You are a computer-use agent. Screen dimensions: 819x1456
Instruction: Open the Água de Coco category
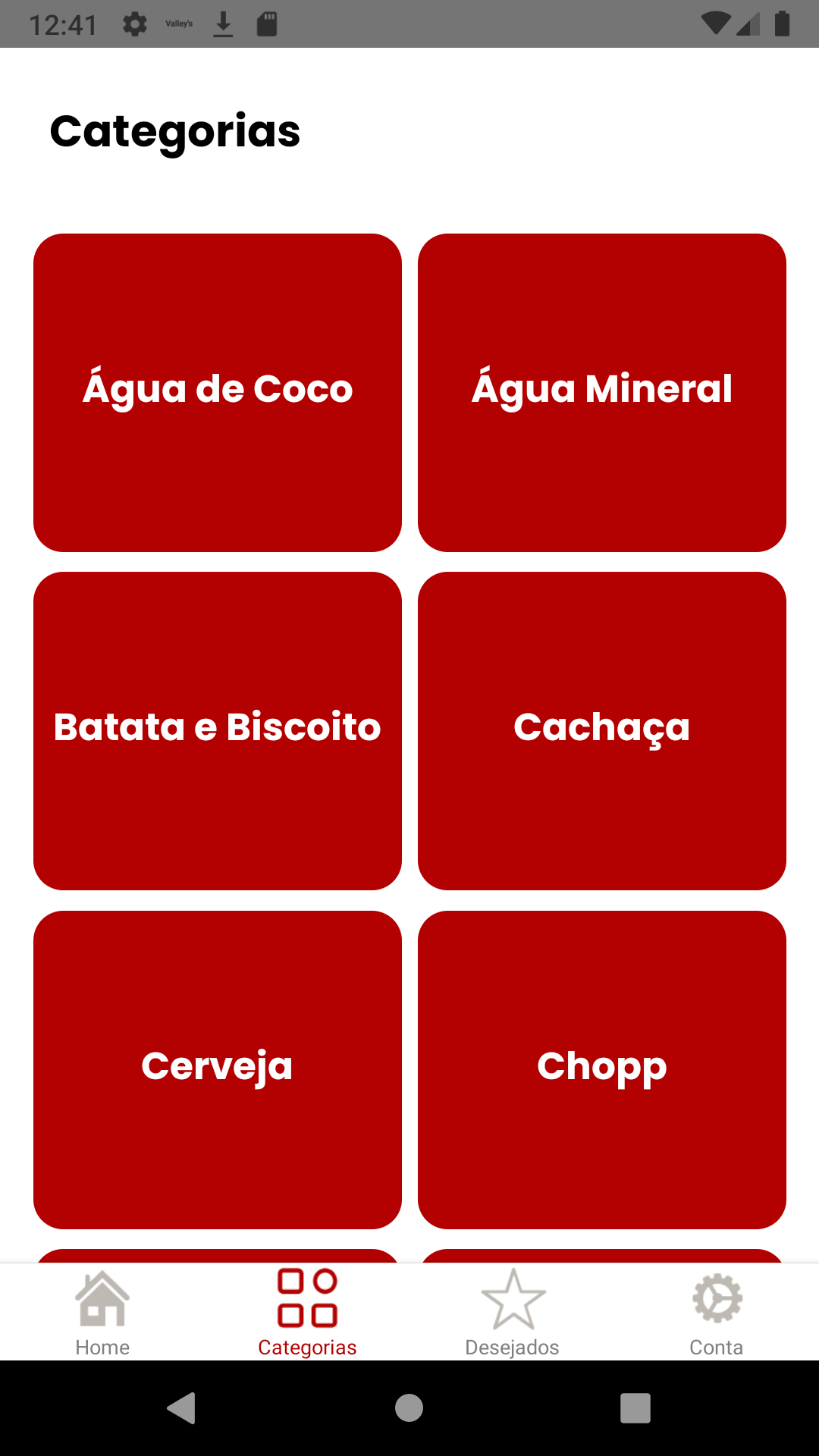218,391
